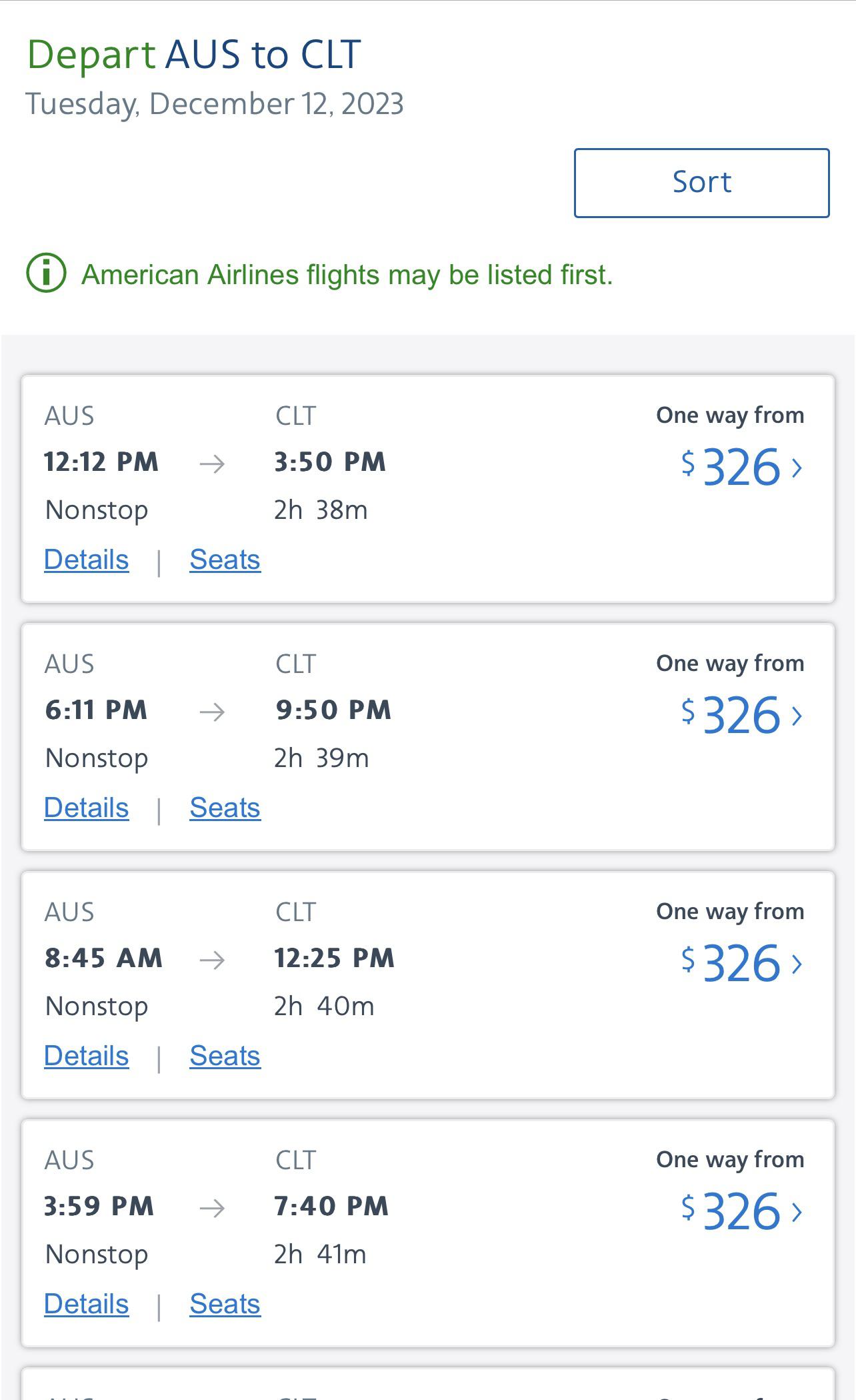Open Details for the 12:12 PM flight
This screenshot has width=856, height=1400.
point(85,560)
